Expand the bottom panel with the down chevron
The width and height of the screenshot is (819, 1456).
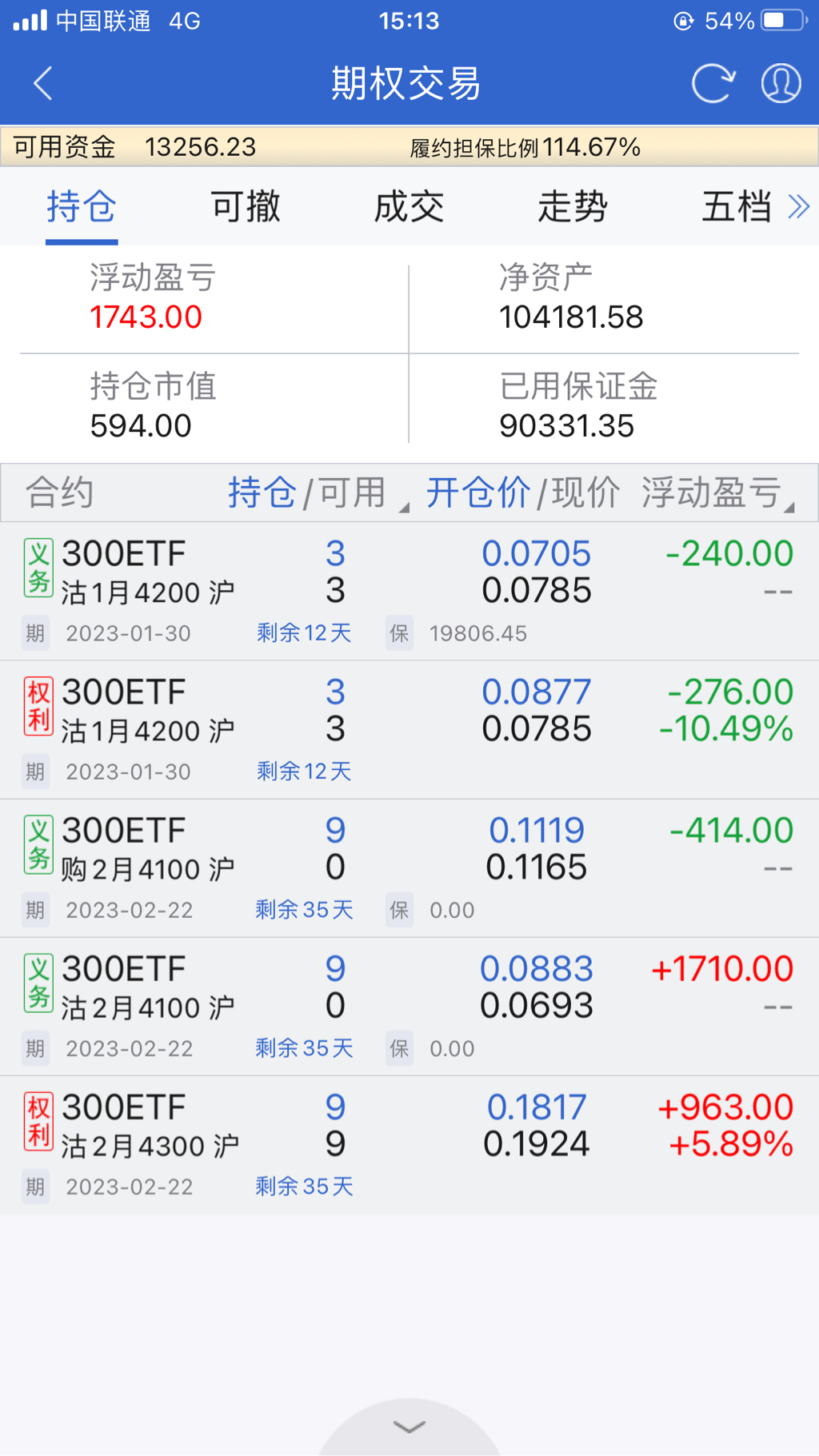tap(409, 1427)
